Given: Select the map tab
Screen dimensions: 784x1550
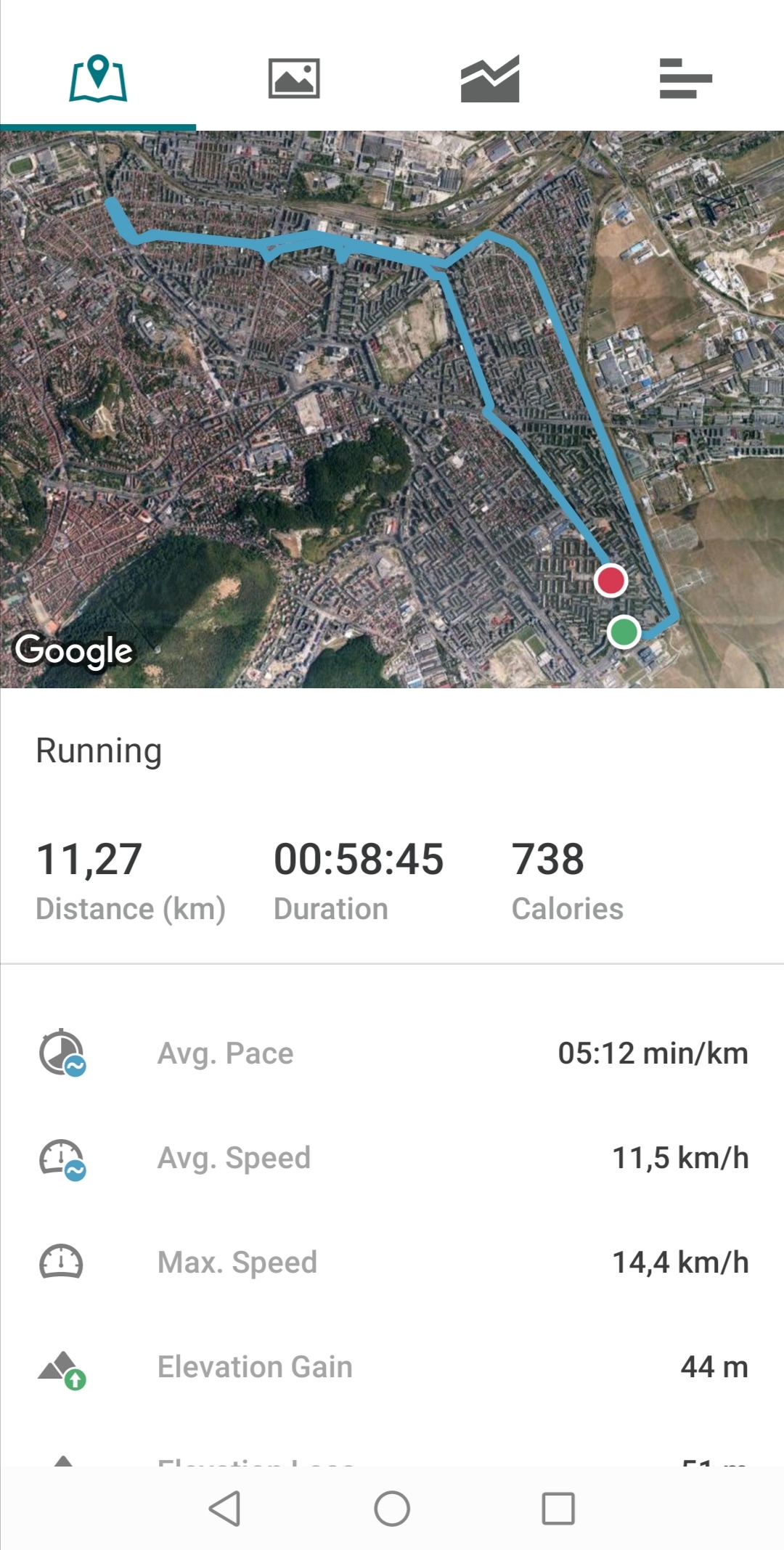Looking at the screenshot, I should pos(98,78).
